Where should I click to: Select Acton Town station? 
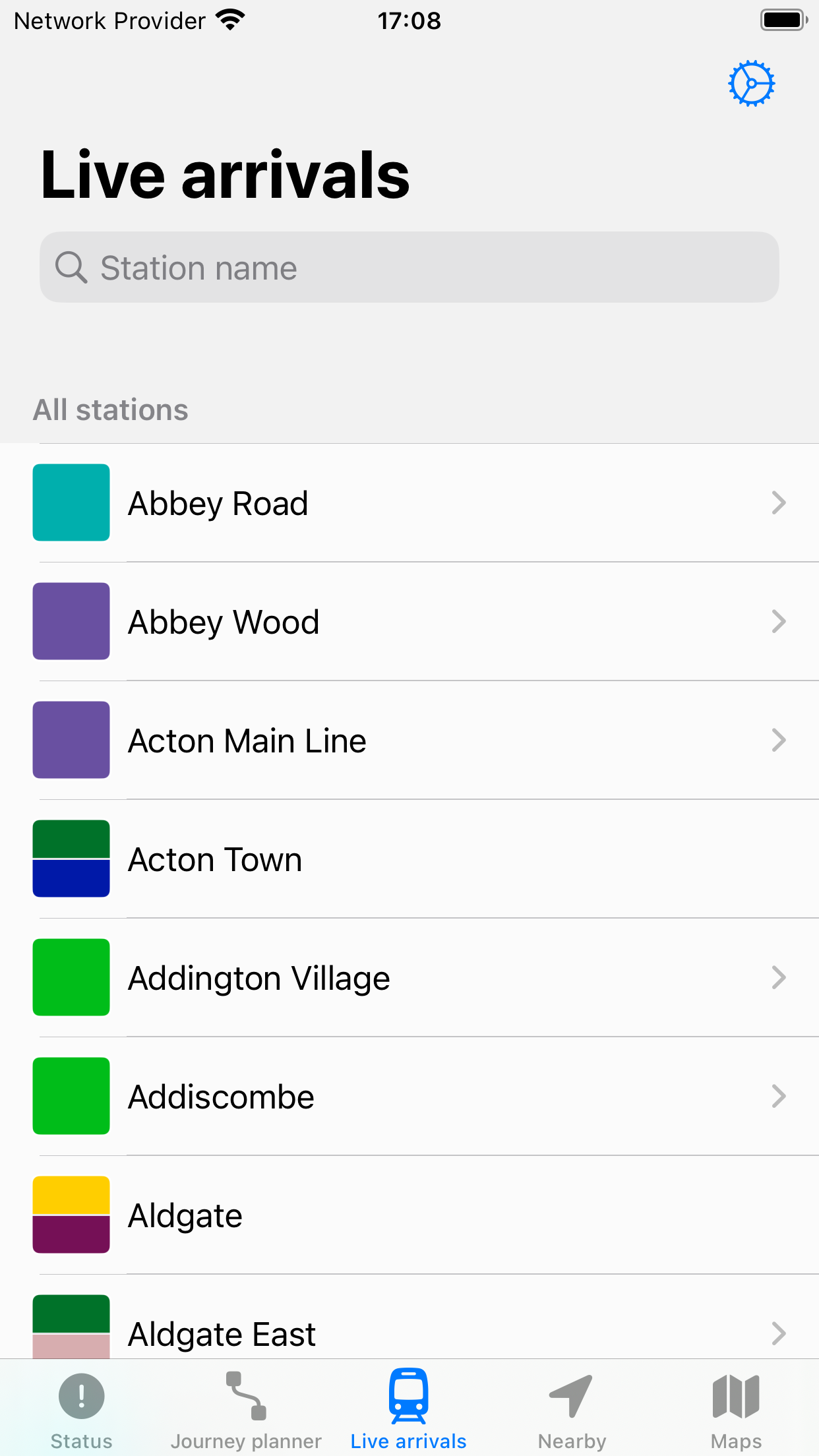coord(409,859)
